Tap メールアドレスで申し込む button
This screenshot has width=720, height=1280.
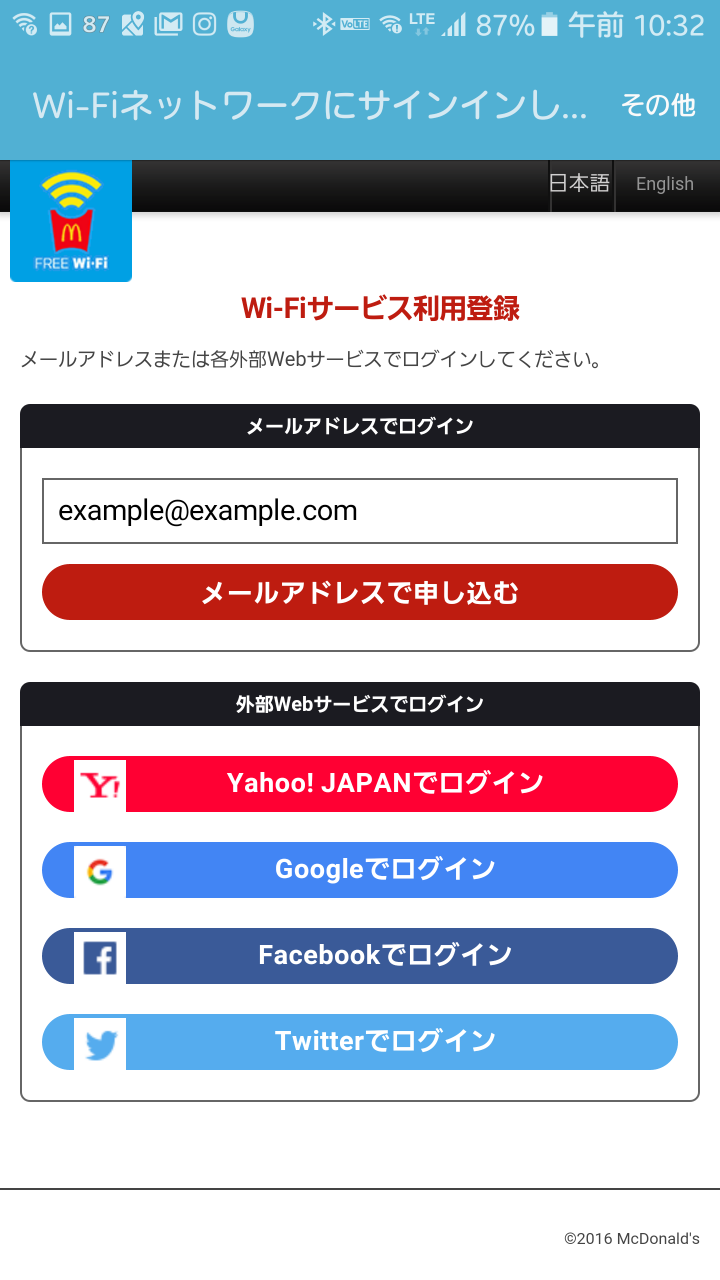click(x=360, y=592)
